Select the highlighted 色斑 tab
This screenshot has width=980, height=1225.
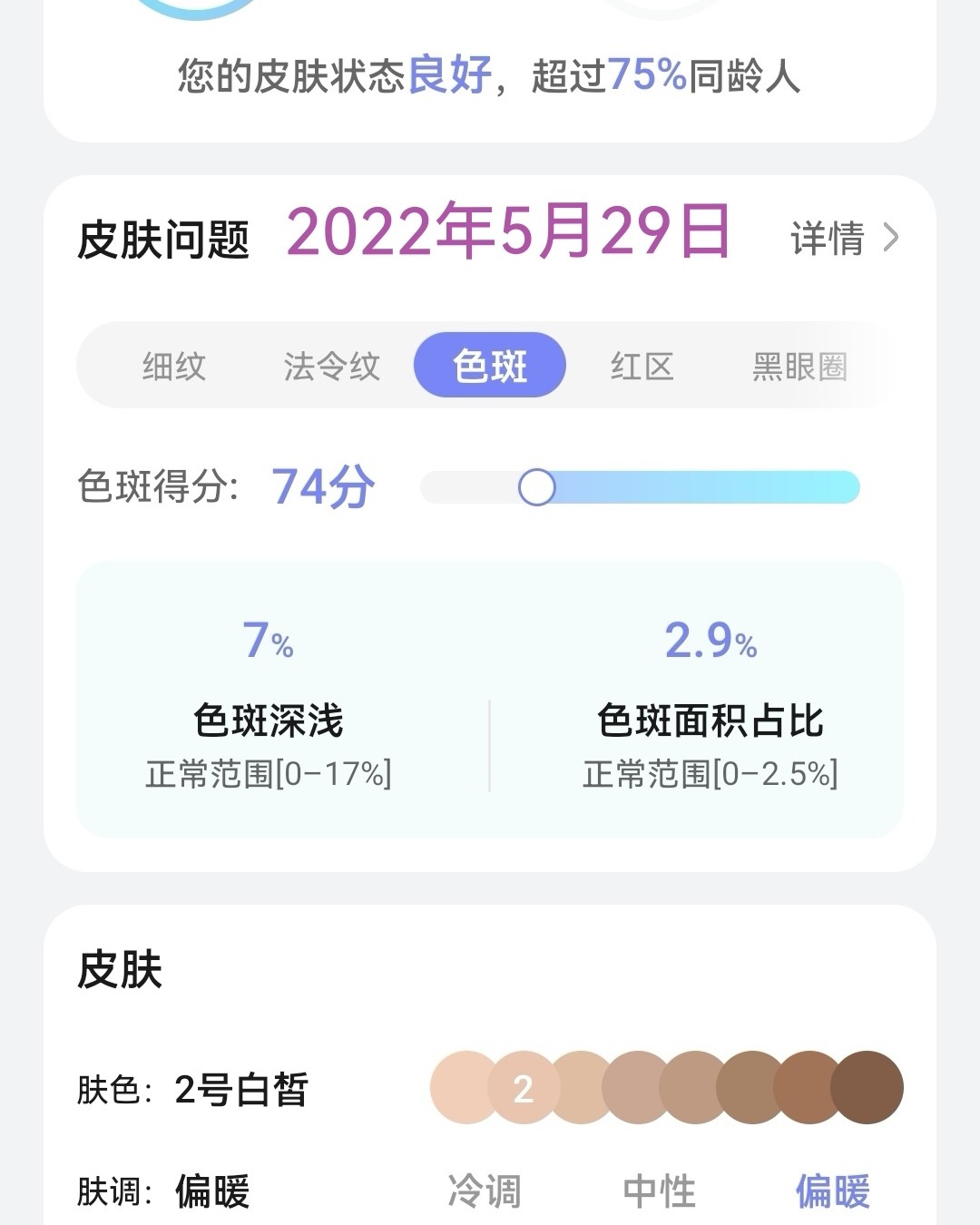tap(489, 364)
